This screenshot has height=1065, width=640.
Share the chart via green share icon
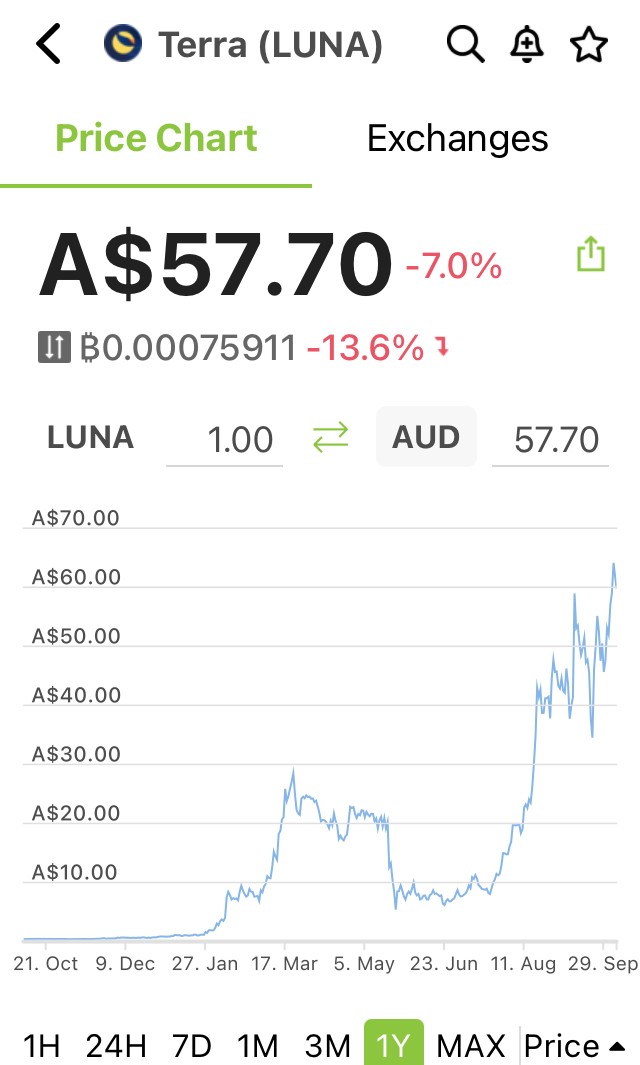click(590, 254)
